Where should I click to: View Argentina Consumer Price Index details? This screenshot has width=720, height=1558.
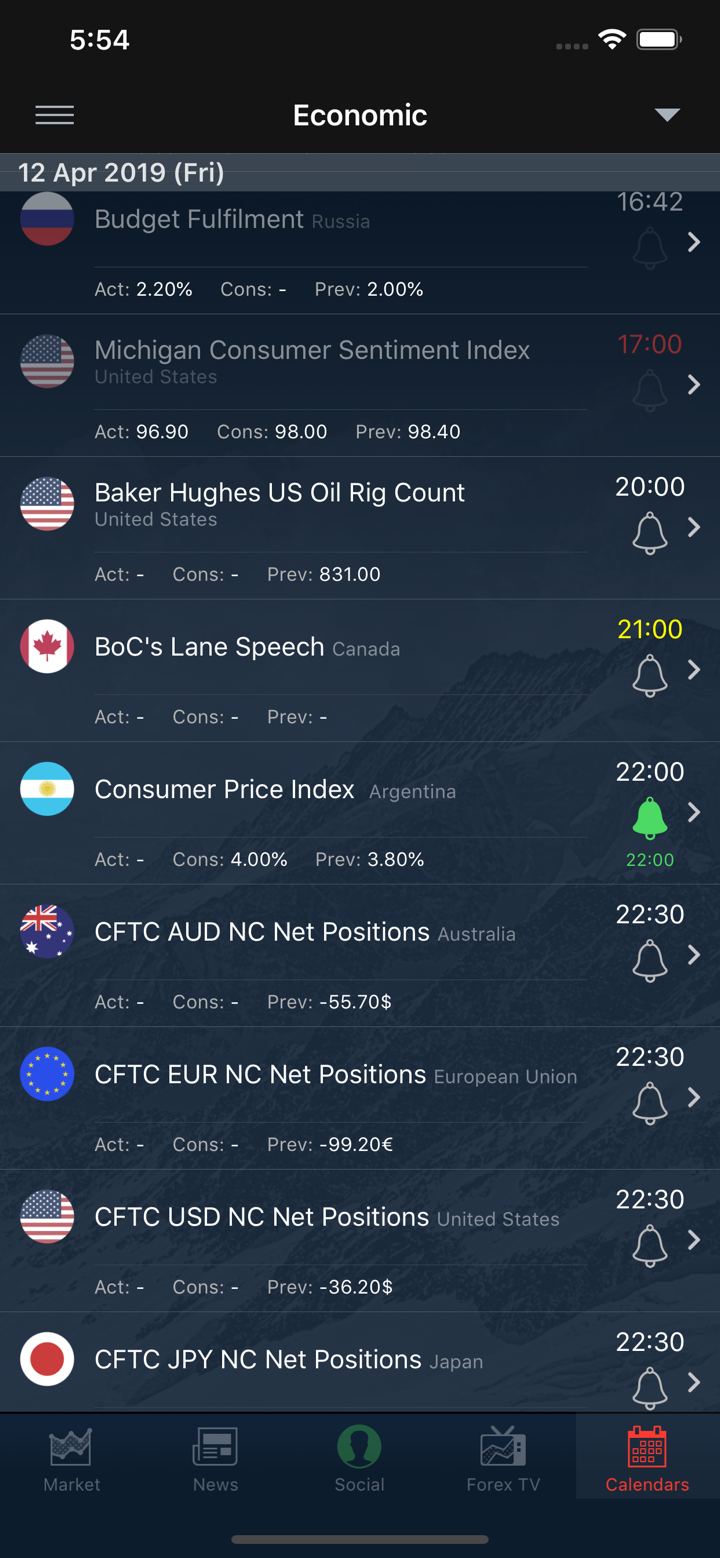[275, 790]
